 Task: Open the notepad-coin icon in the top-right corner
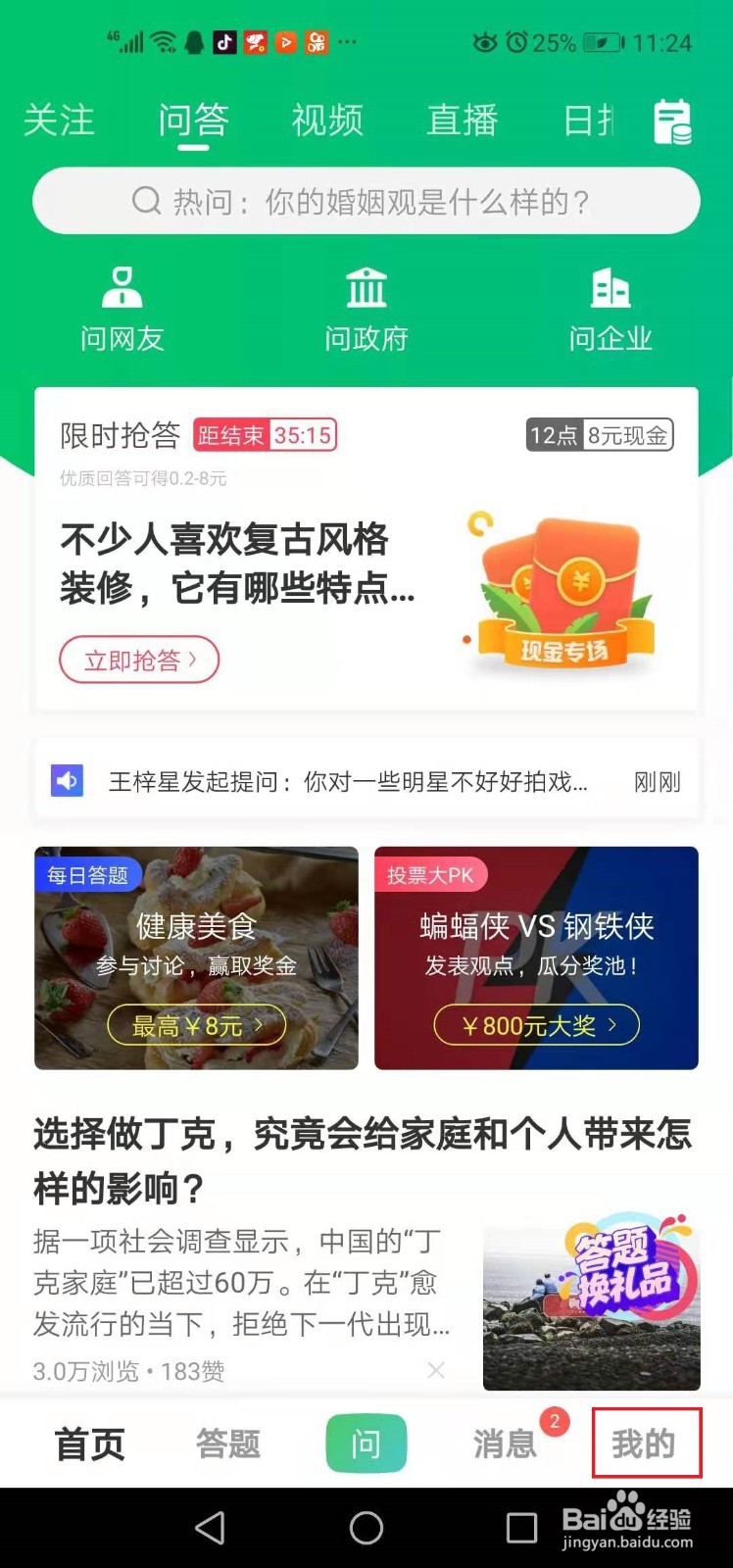tap(672, 120)
